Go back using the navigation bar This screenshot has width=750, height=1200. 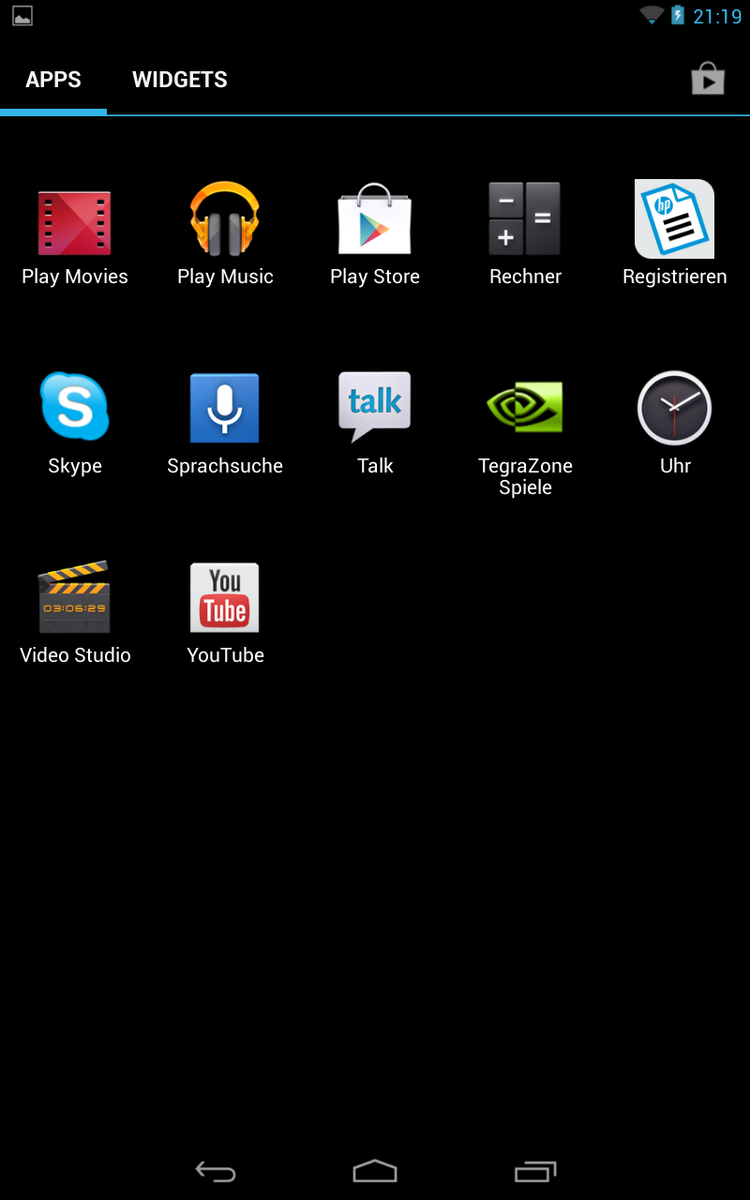215,1171
